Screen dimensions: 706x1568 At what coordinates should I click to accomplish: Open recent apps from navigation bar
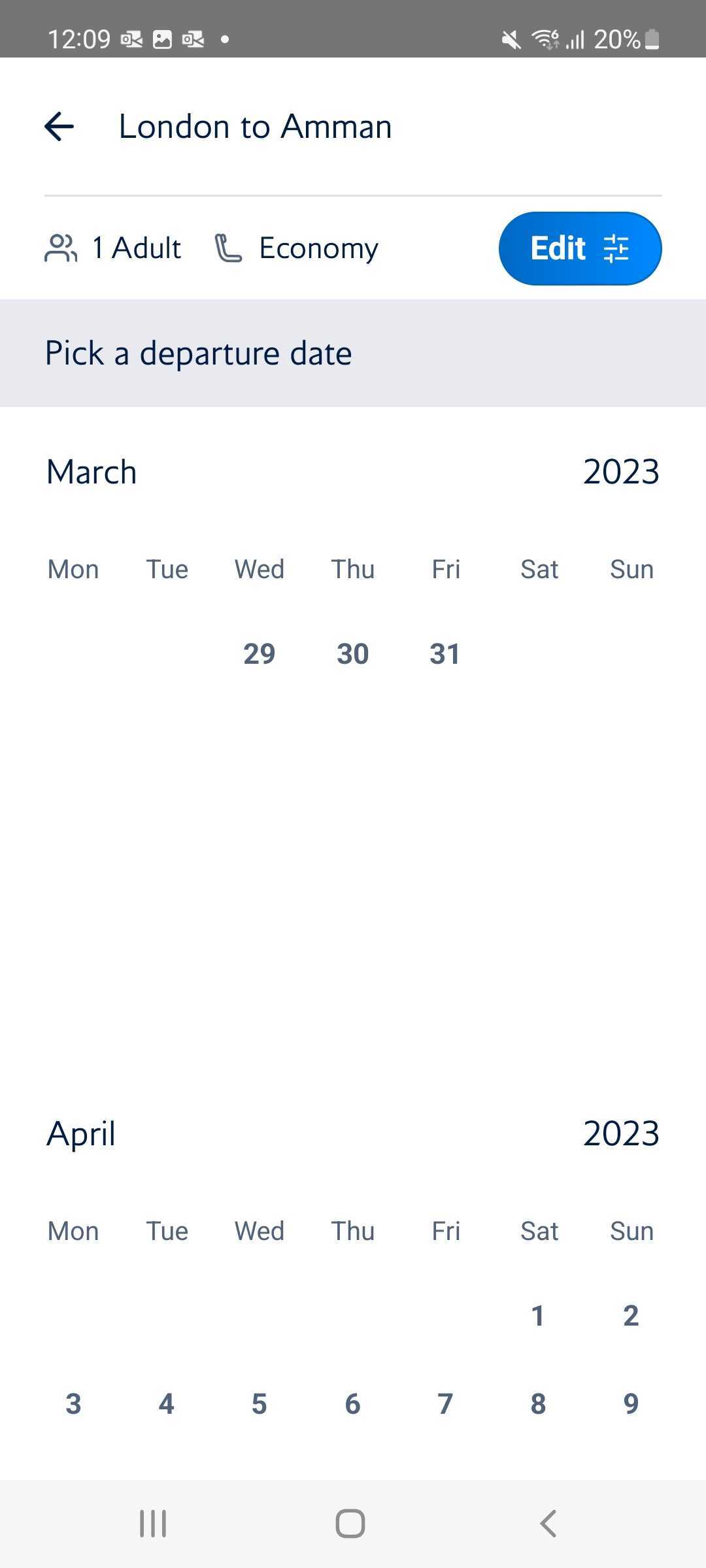point(152,1524)
